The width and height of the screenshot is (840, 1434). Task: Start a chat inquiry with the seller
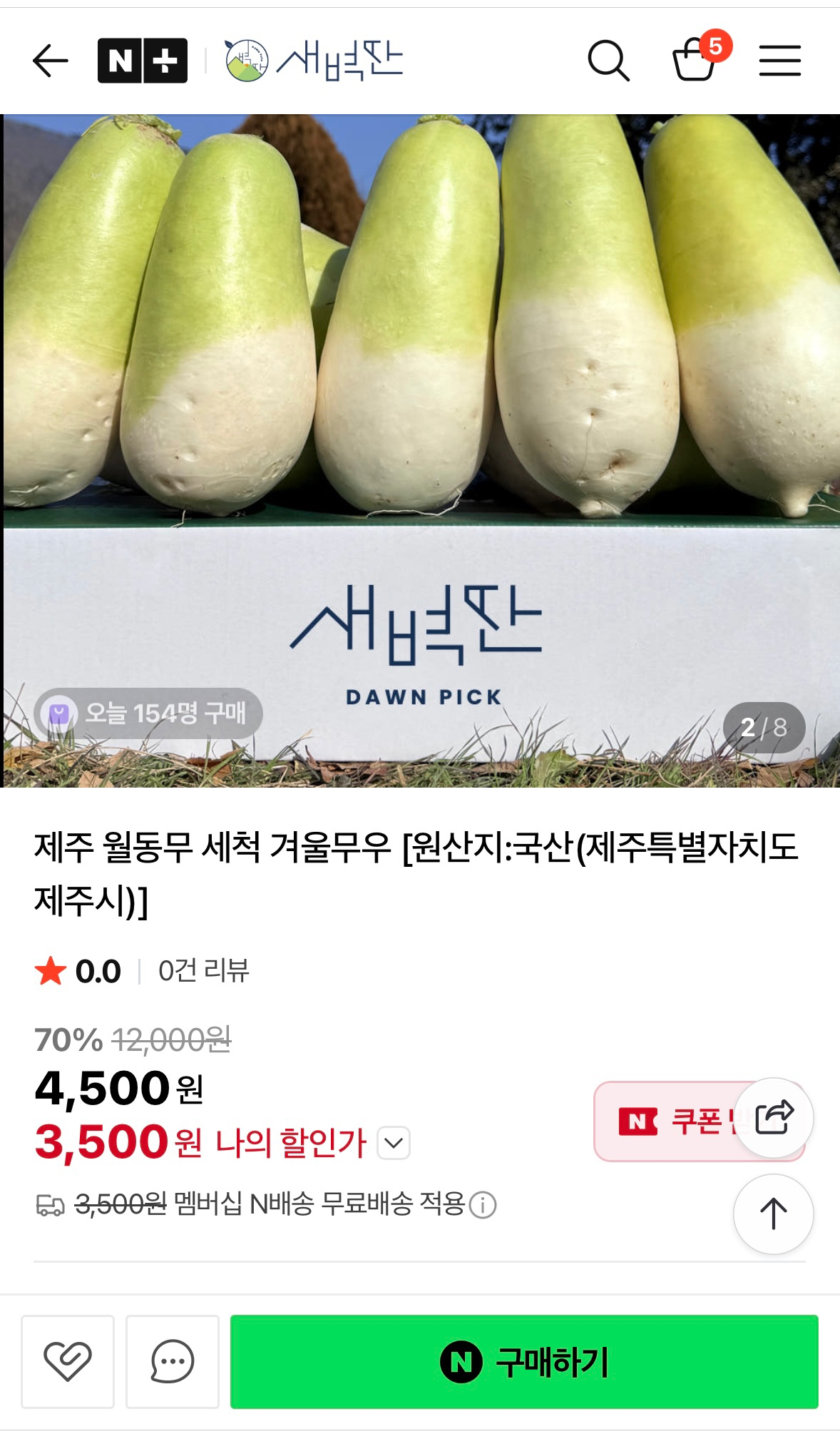173,1361
